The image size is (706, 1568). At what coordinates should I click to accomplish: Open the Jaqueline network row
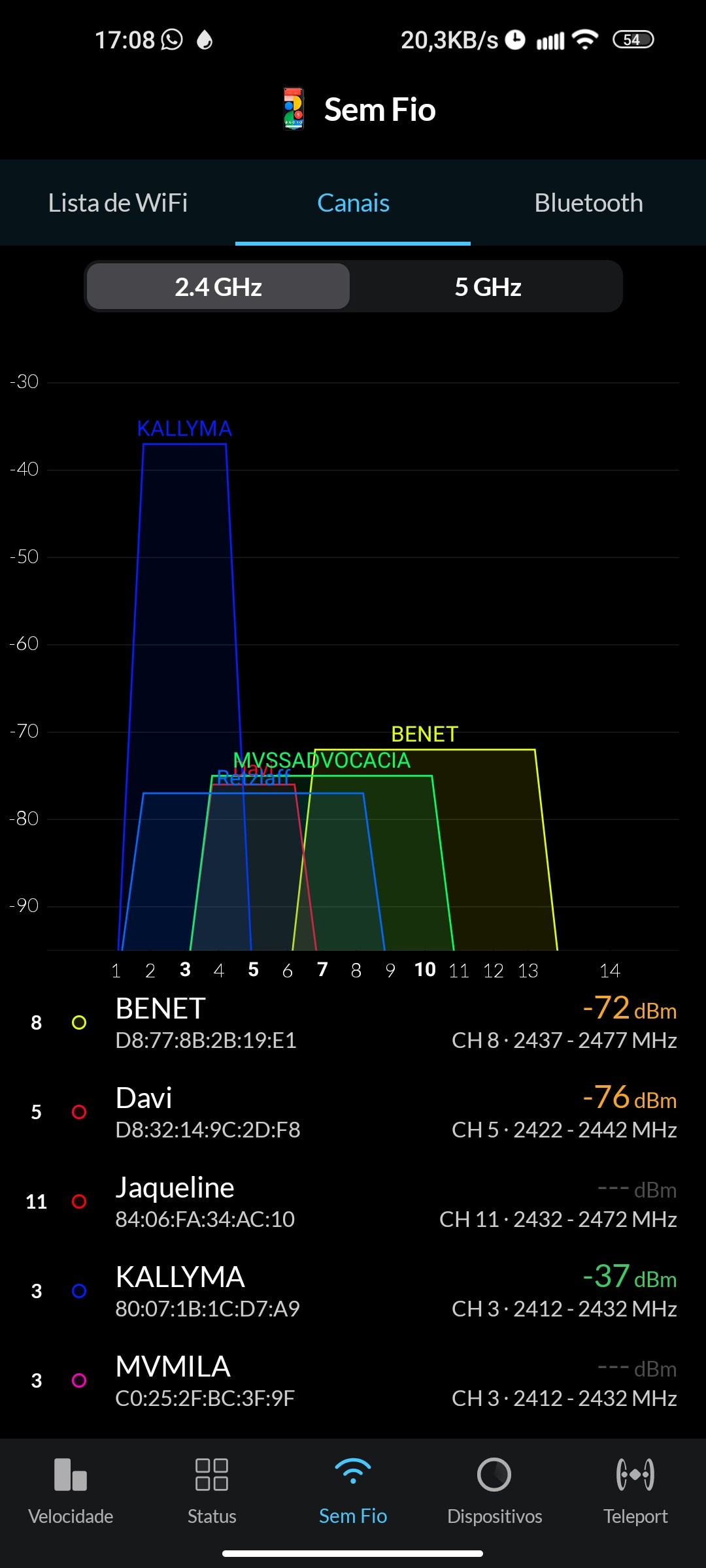[x=353, y=1202]
